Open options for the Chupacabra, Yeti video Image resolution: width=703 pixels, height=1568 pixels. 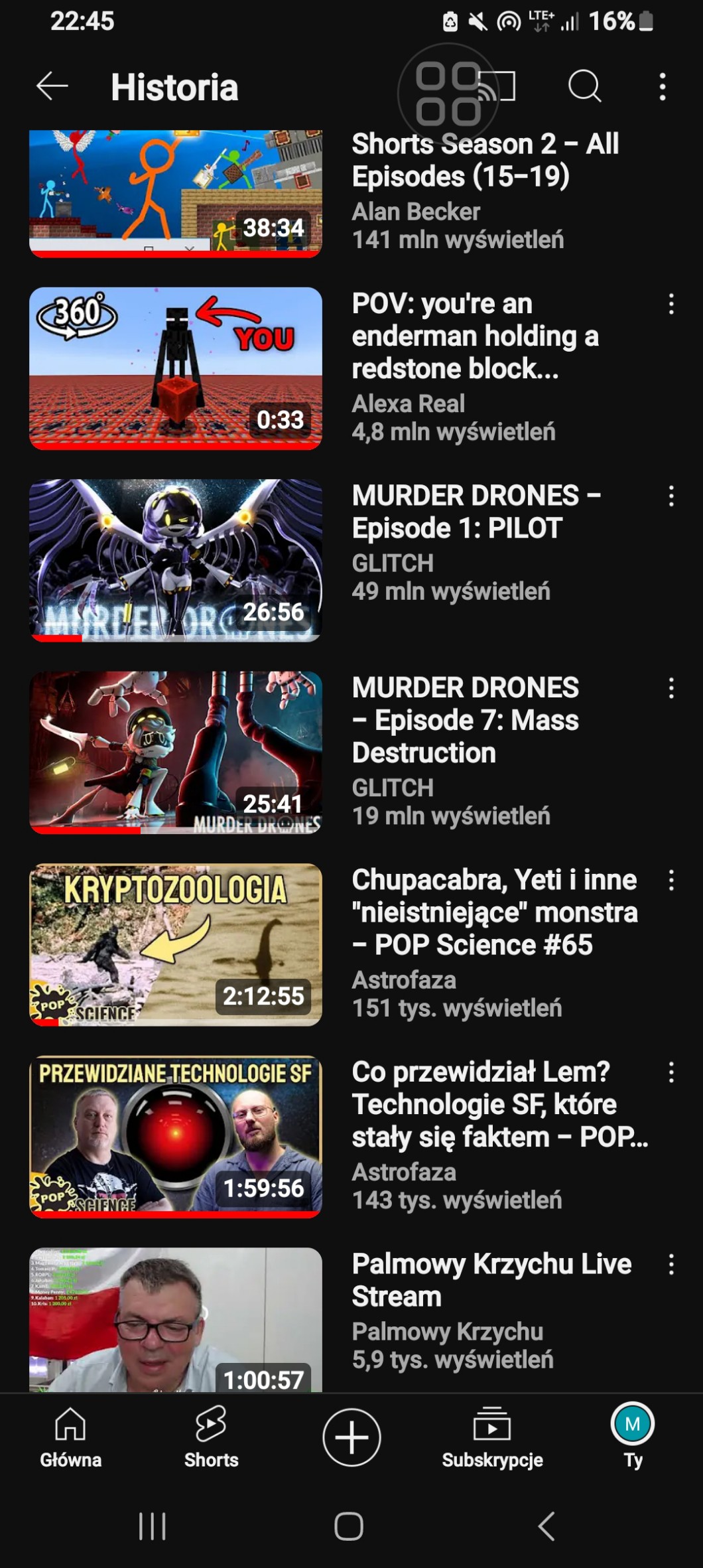[x=671, y=881]
